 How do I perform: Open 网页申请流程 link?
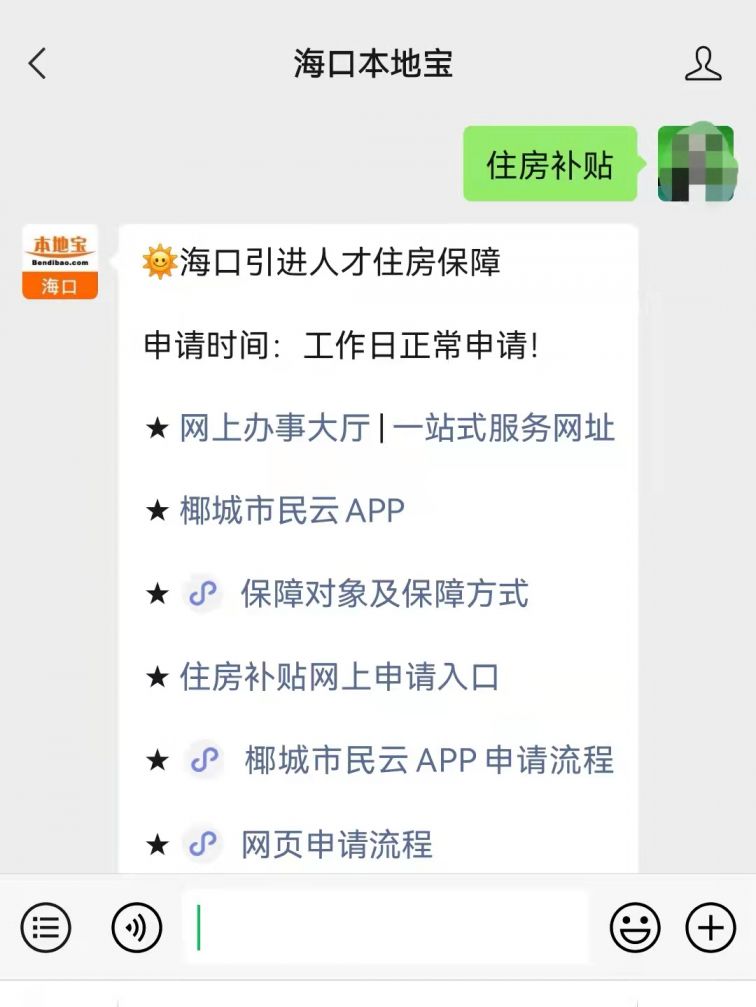coord(336,844)
